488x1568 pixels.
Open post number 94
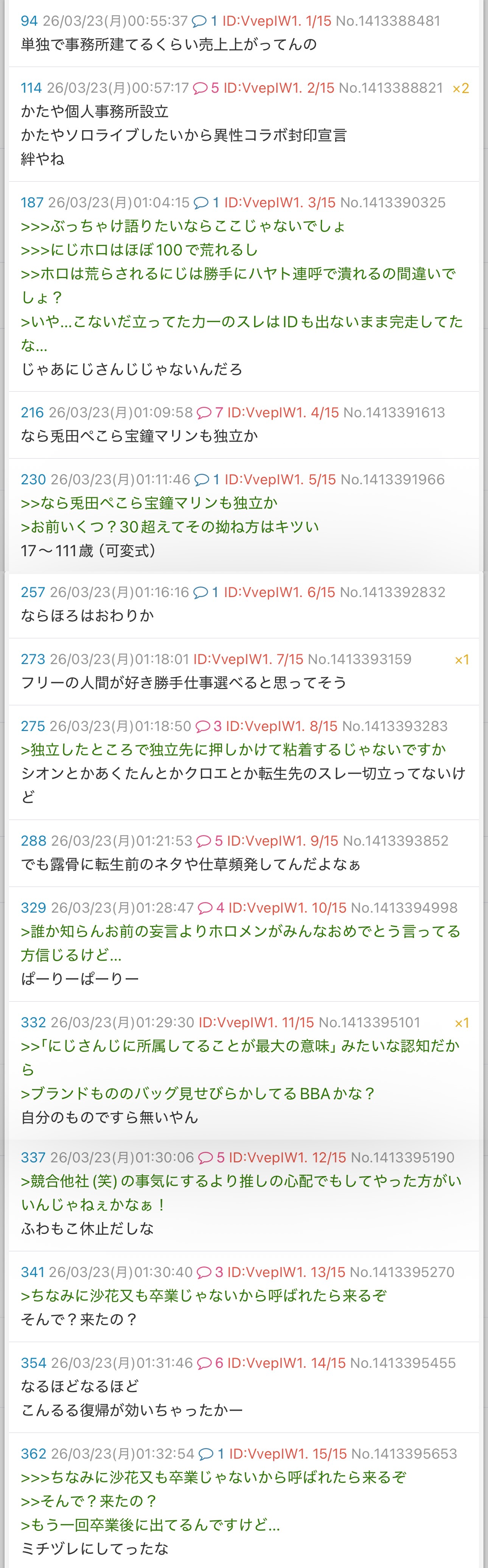coord(29,21)
